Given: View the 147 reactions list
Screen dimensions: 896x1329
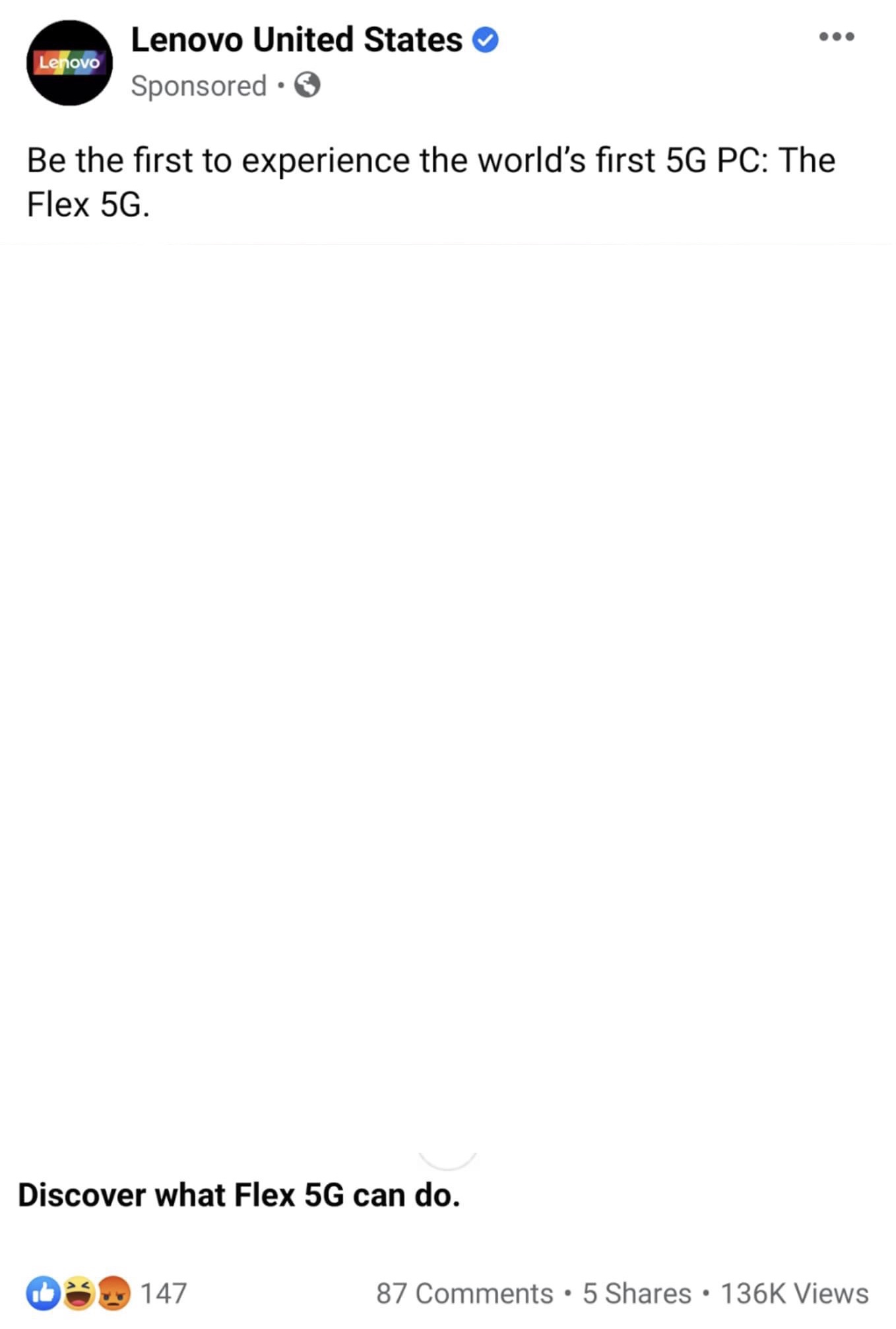Looking at the screenshot, I should 106,1293.
